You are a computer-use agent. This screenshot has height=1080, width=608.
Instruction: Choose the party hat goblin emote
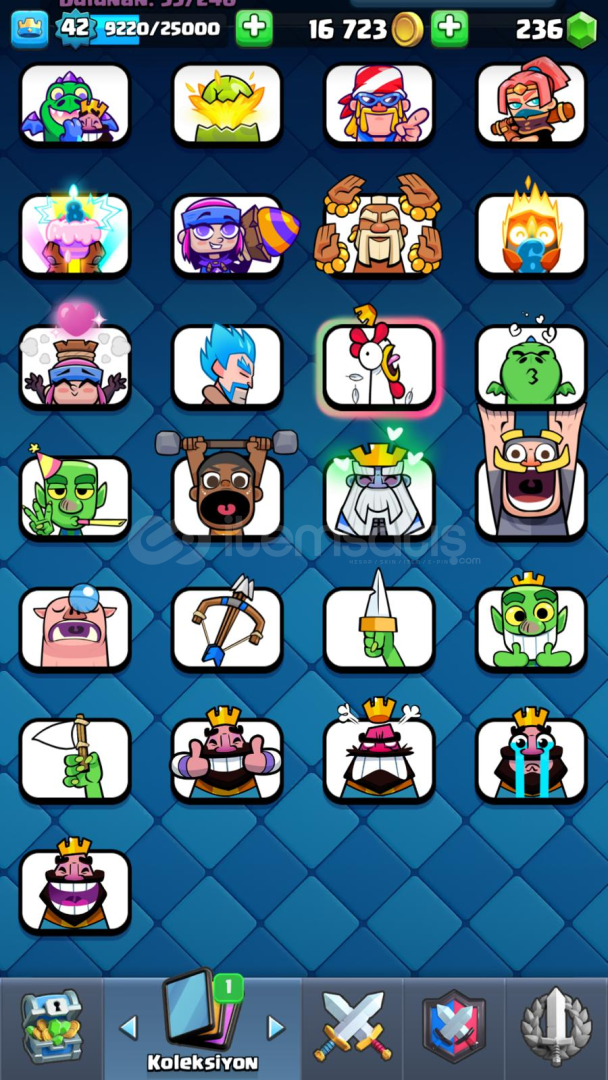pos(75,497)
